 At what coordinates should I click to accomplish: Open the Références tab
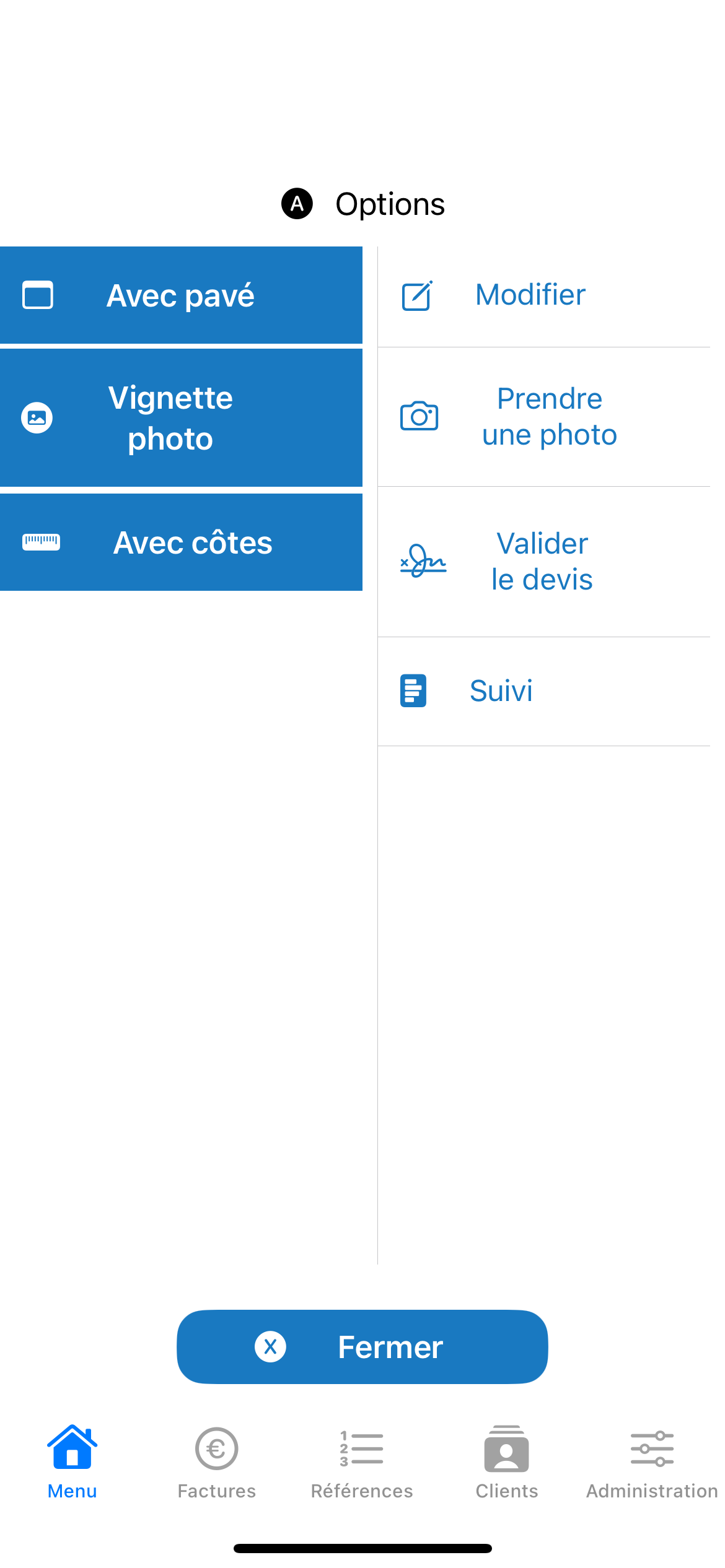coord(362,1462)
